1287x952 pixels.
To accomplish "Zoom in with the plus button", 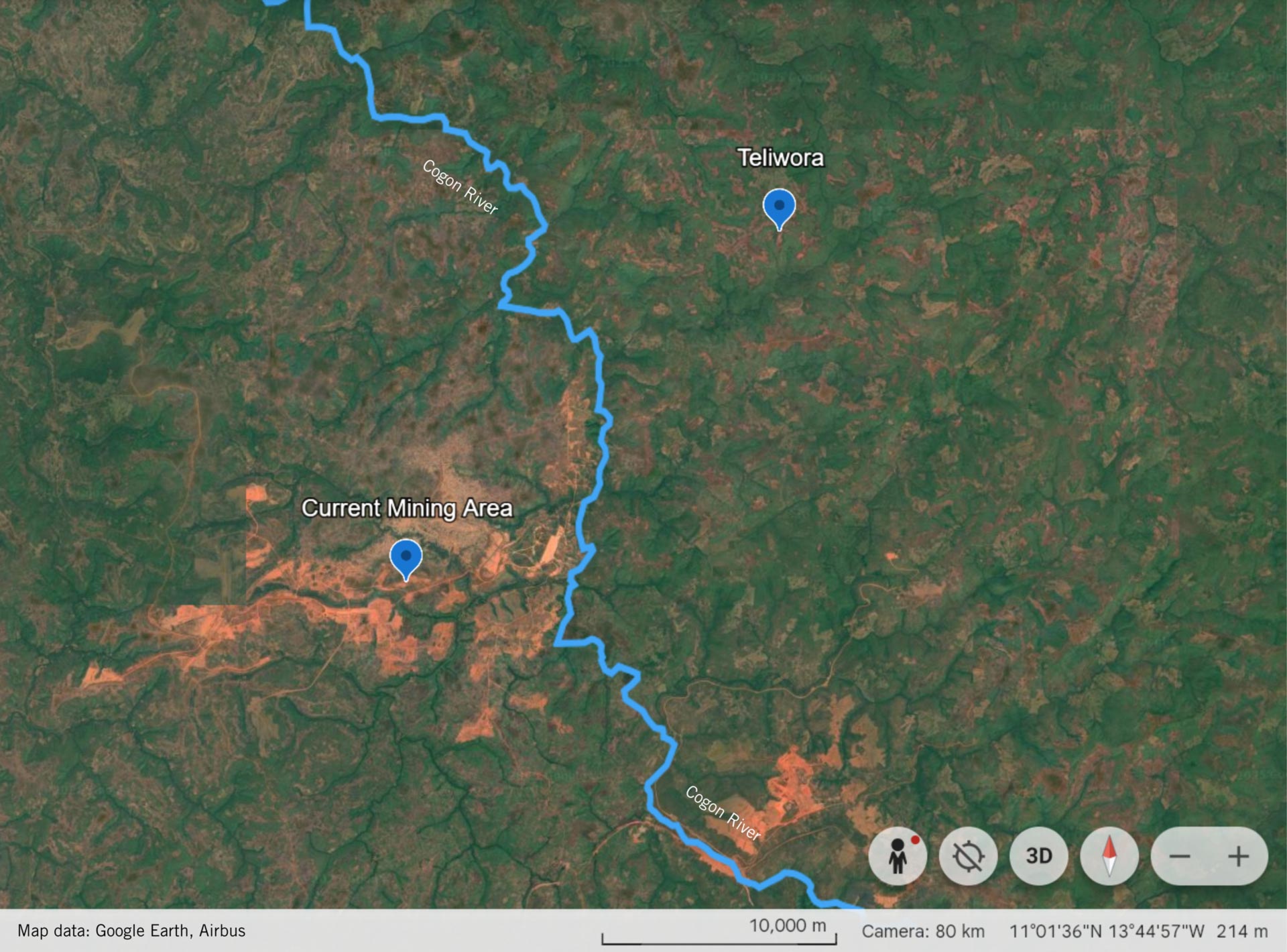I will click(x=1239, y=856).
